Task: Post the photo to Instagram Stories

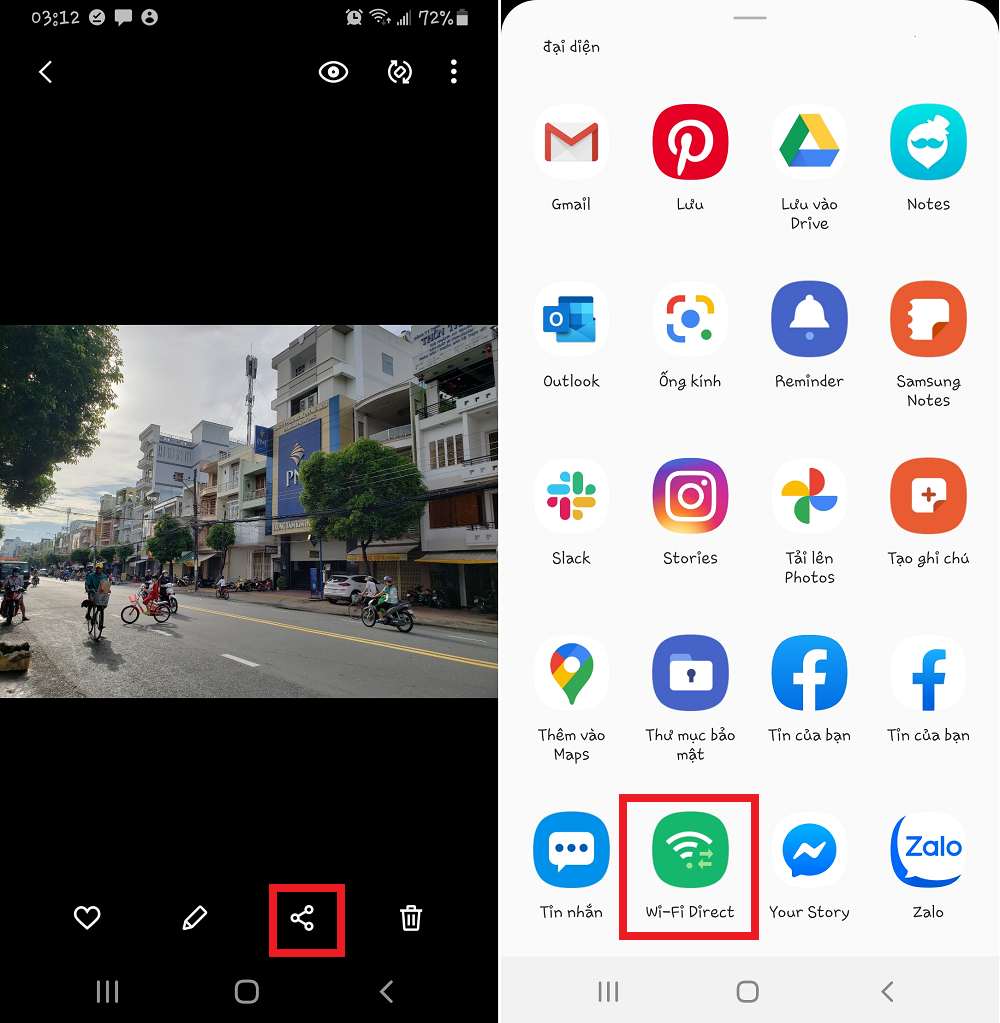Action: click(689, 496)
